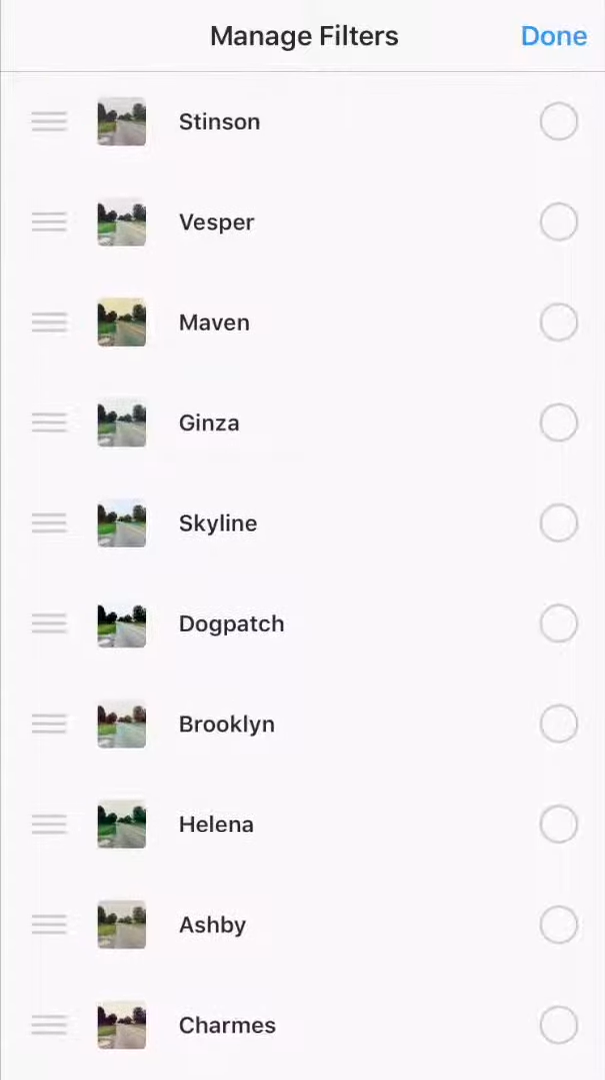Viewport: 605px width, 1080px height.
Task: Turn on the Ashby filter
Action: (559, 924)
